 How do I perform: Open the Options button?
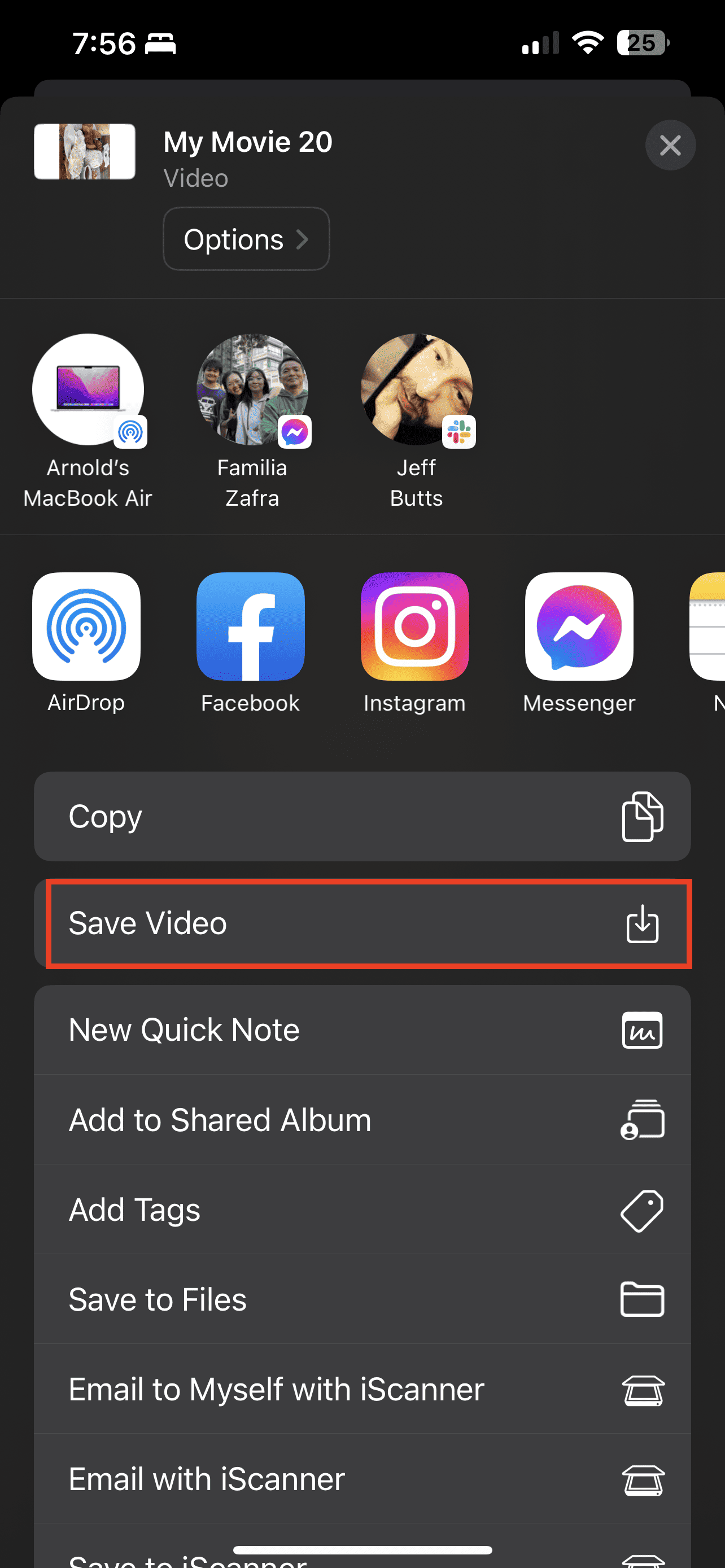pyautogui.click(x=246, y=239)
